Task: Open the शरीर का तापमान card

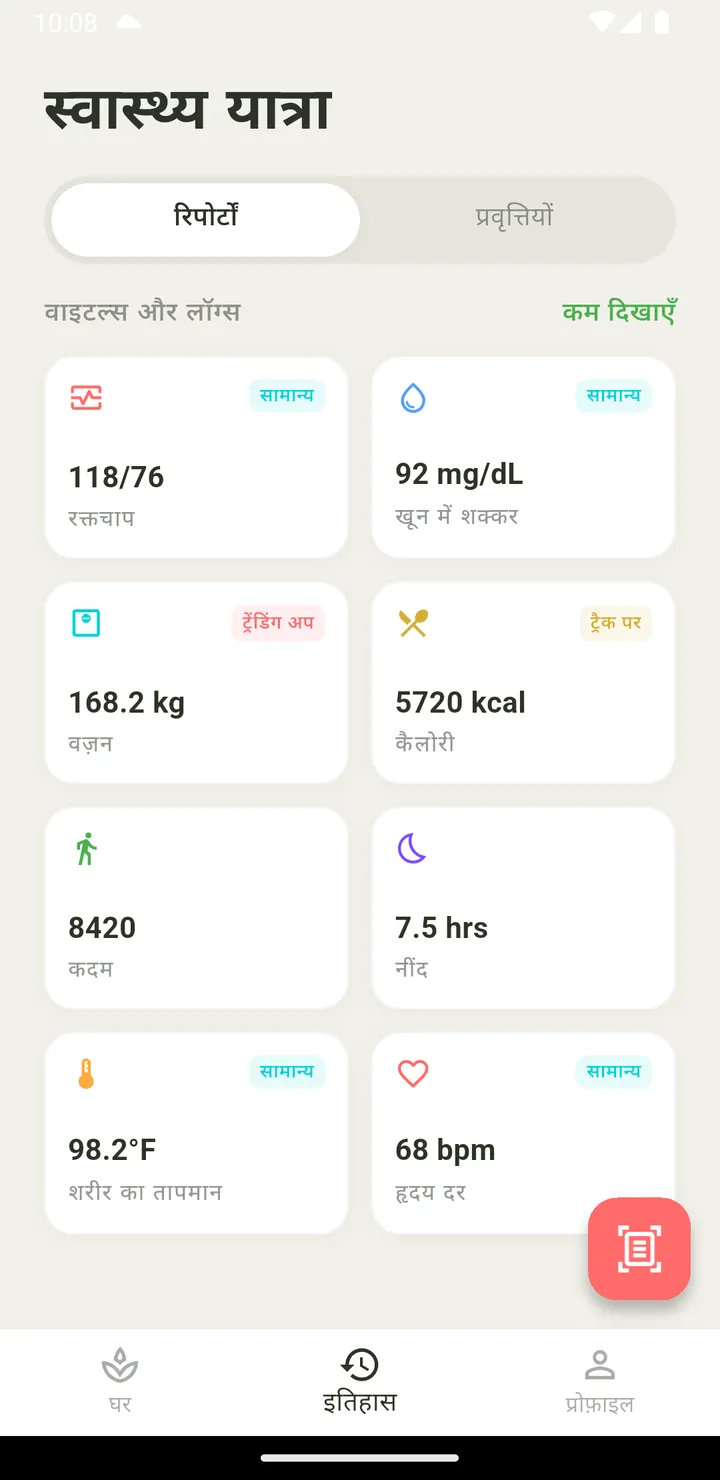Action: coord(196,1133)
